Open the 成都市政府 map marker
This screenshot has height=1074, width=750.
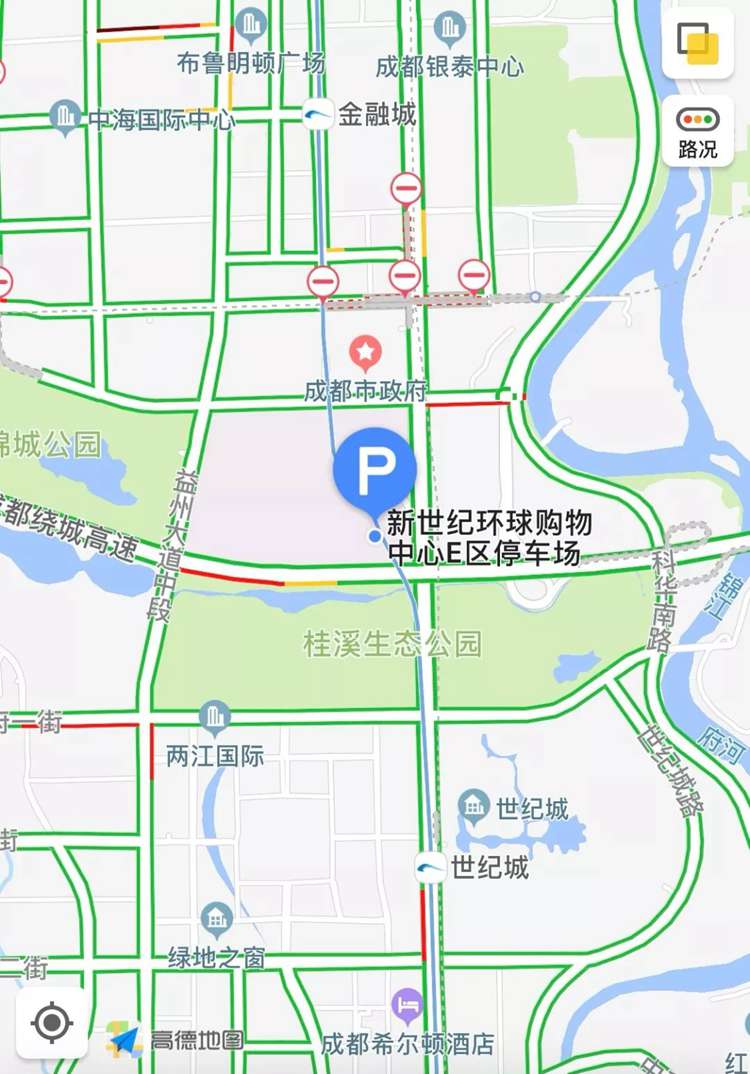pyautogui.click(x=366, y=352)
